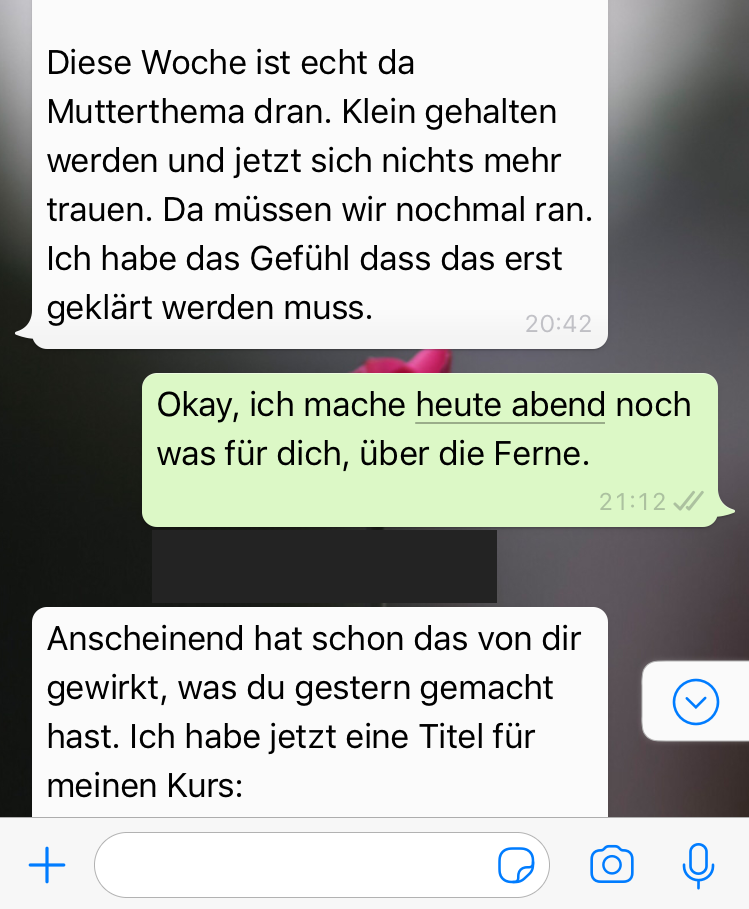Open the camera to take photo
The image size is (749, 909).
pos(611,865)
